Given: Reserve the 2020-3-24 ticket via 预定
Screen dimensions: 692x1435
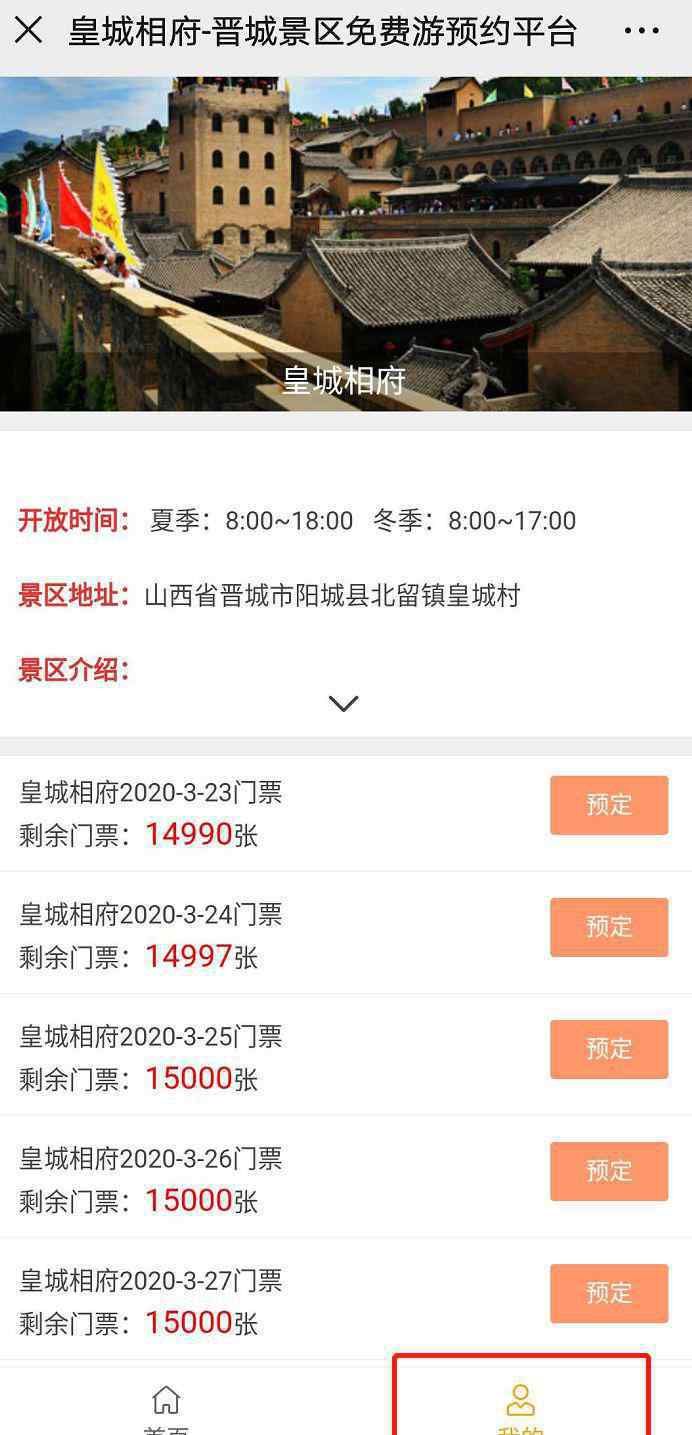Looking at the screenshot, I should click(608, 927).
